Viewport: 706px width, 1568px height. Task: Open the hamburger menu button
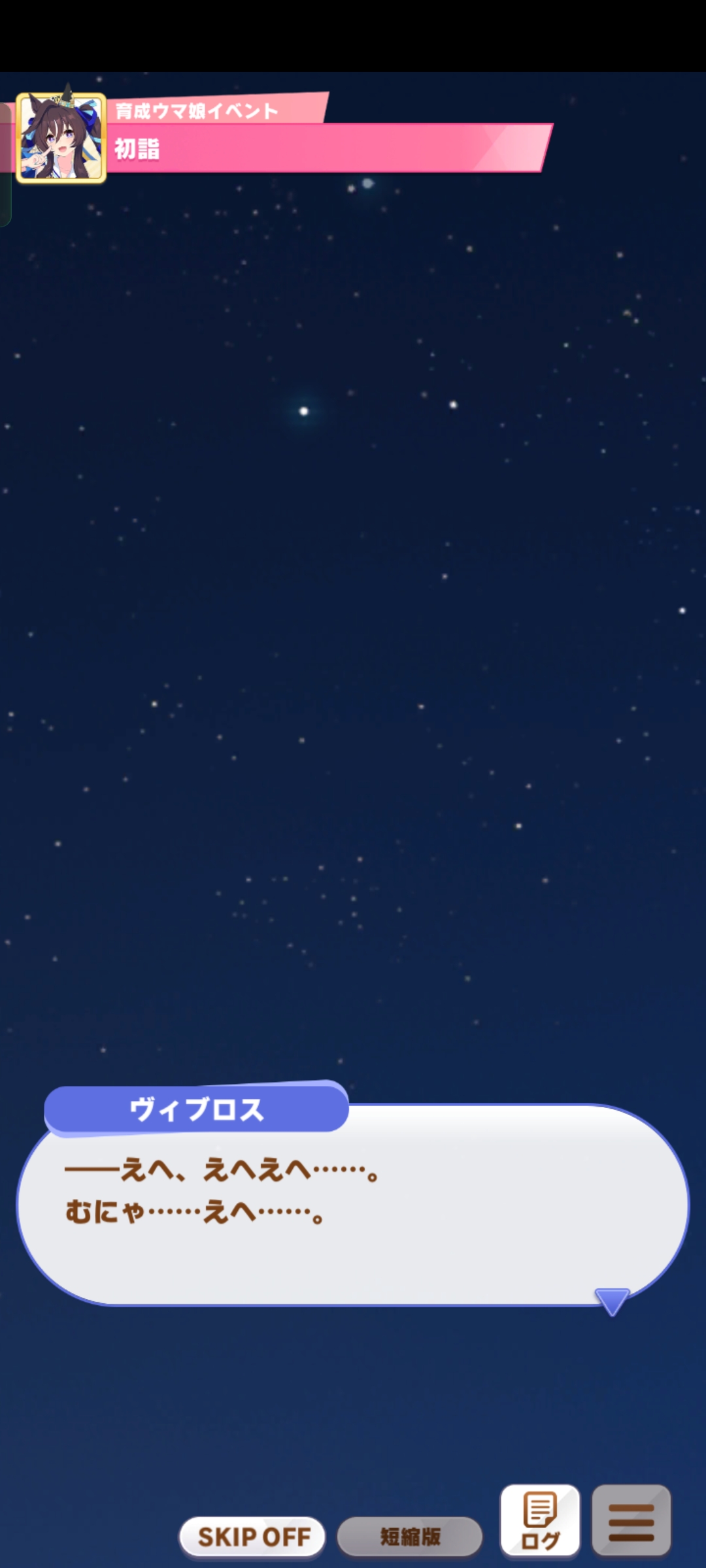631,1520
